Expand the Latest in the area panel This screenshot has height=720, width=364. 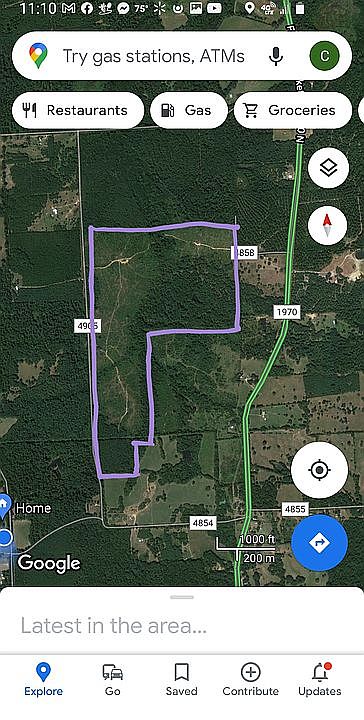[182, 620]
